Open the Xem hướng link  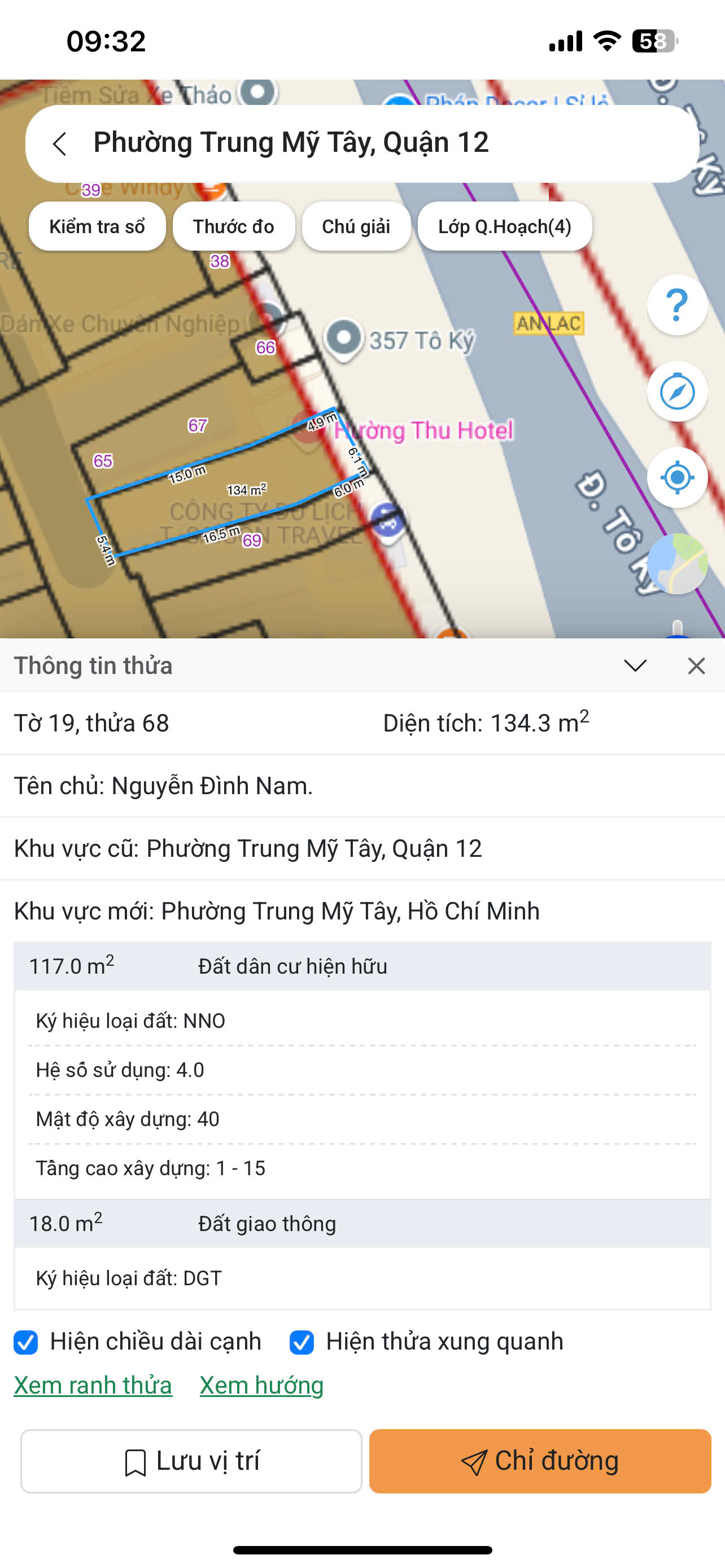[x=262, y=1385]
